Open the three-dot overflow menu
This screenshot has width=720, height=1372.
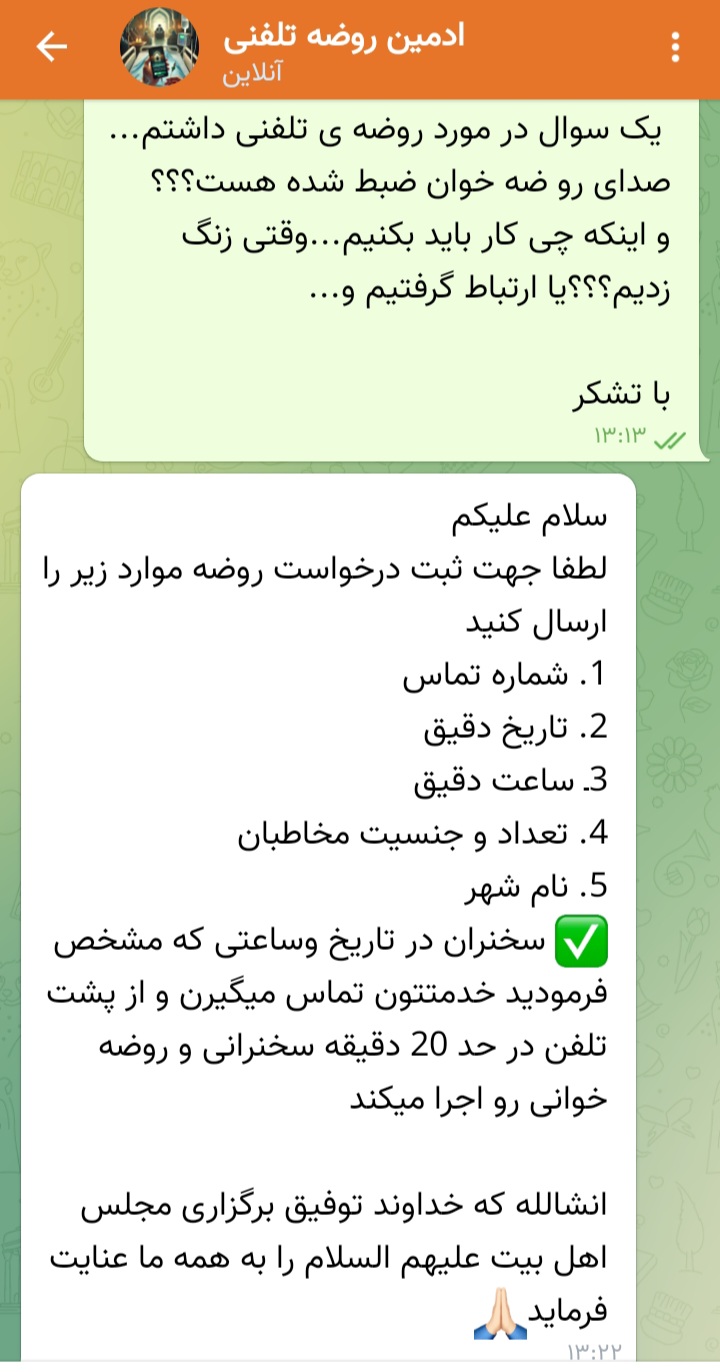[x=676, y=47]
